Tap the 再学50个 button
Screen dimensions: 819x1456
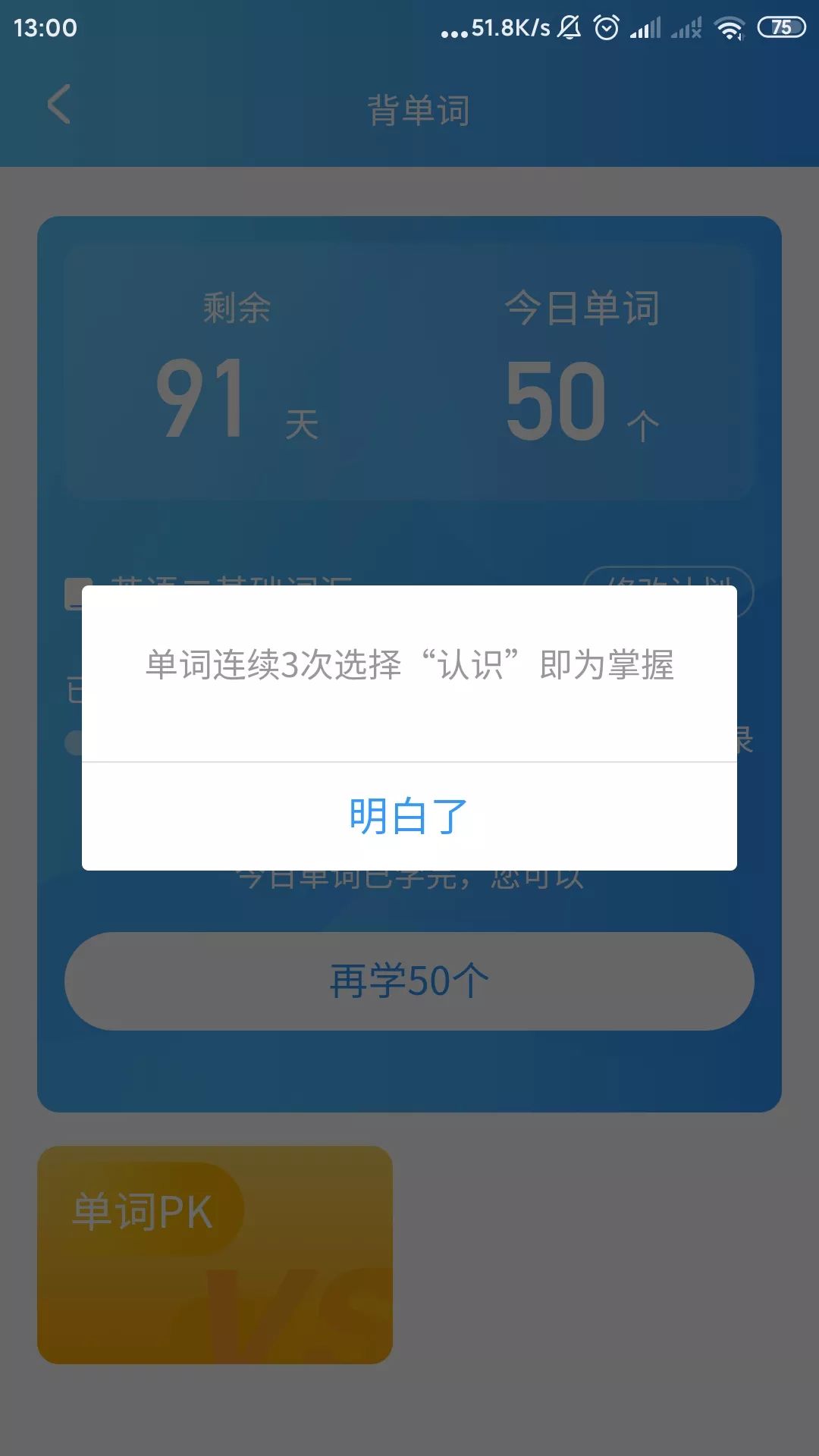coord(409,981)
